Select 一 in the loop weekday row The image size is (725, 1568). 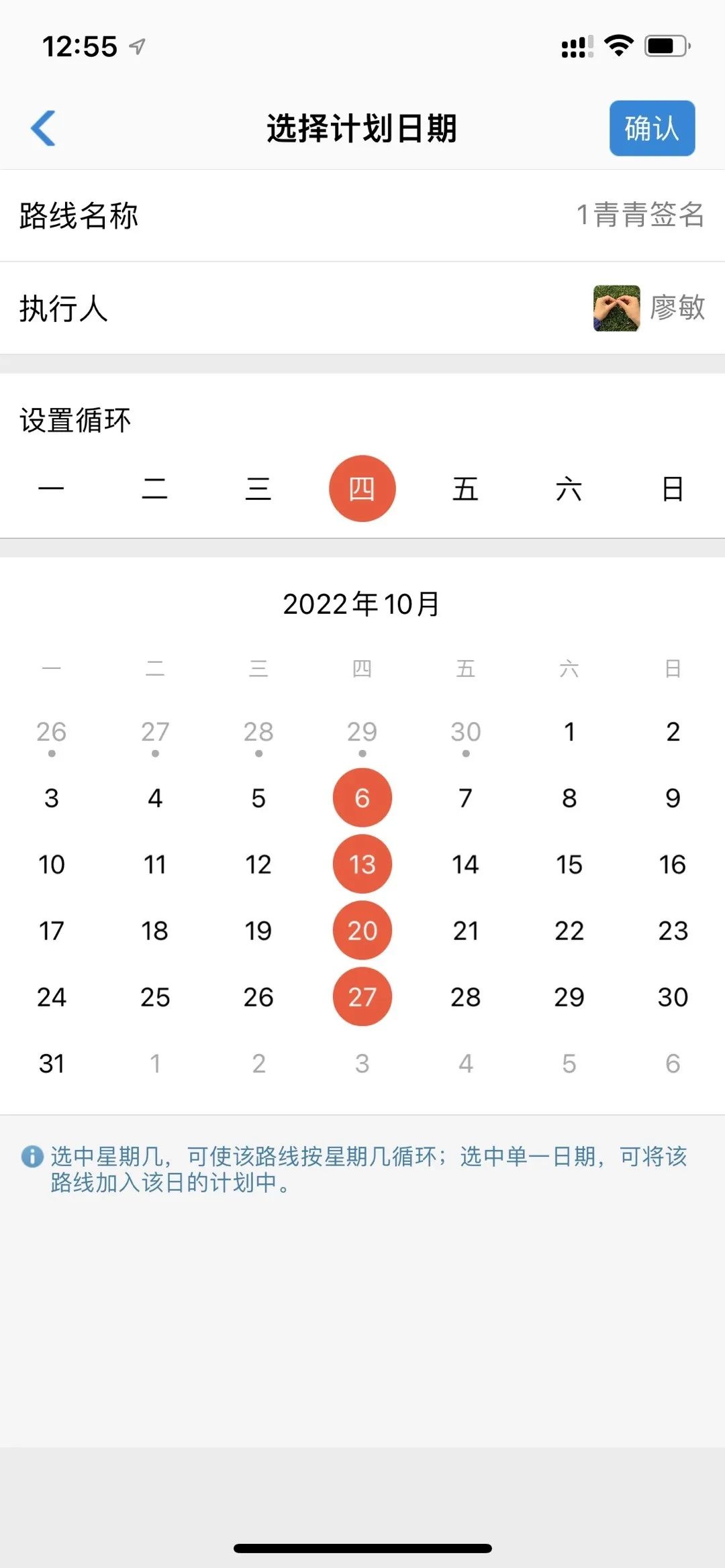pos(52,488)
